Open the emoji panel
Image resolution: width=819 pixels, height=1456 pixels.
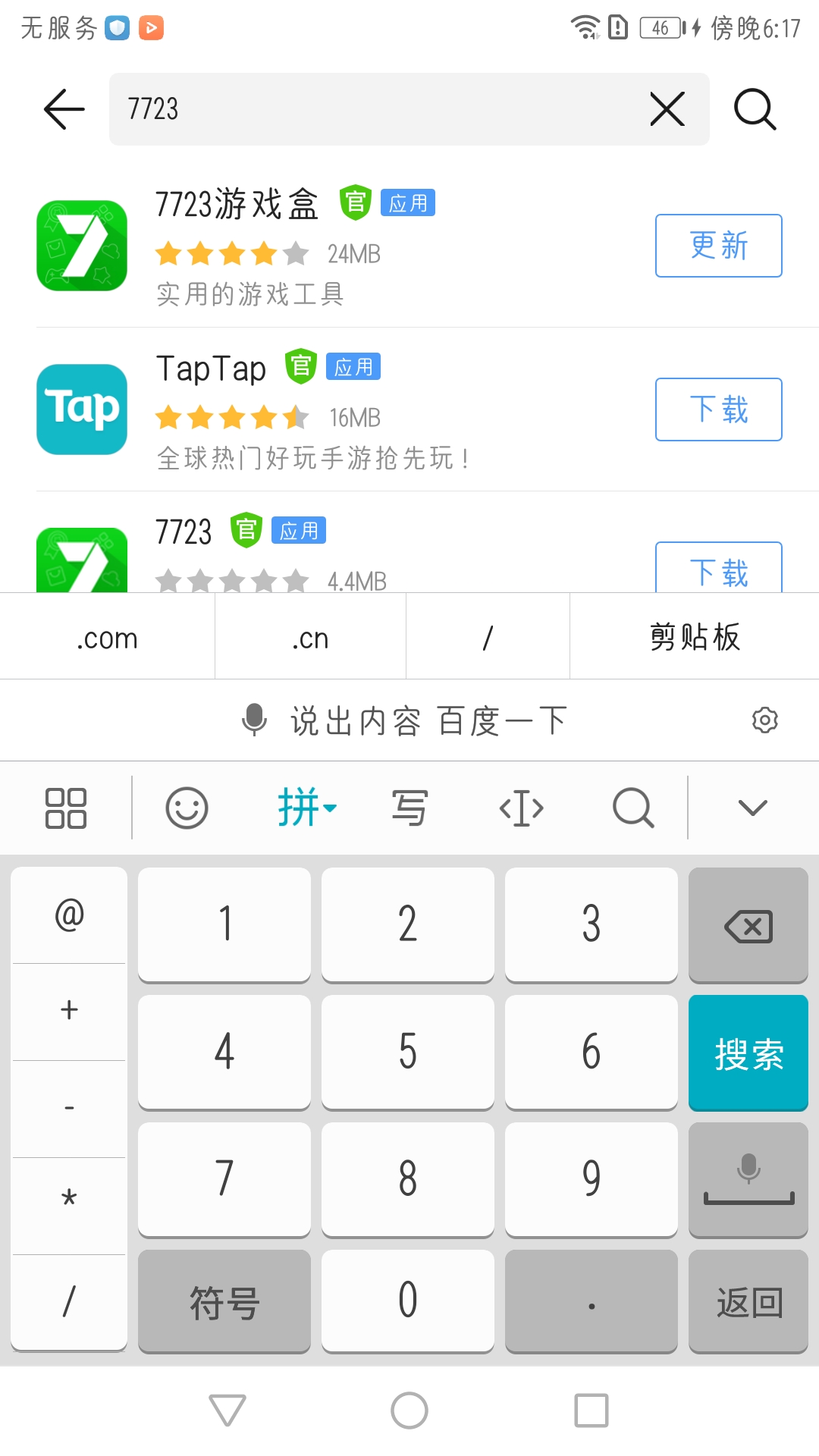tap(187, 808)
